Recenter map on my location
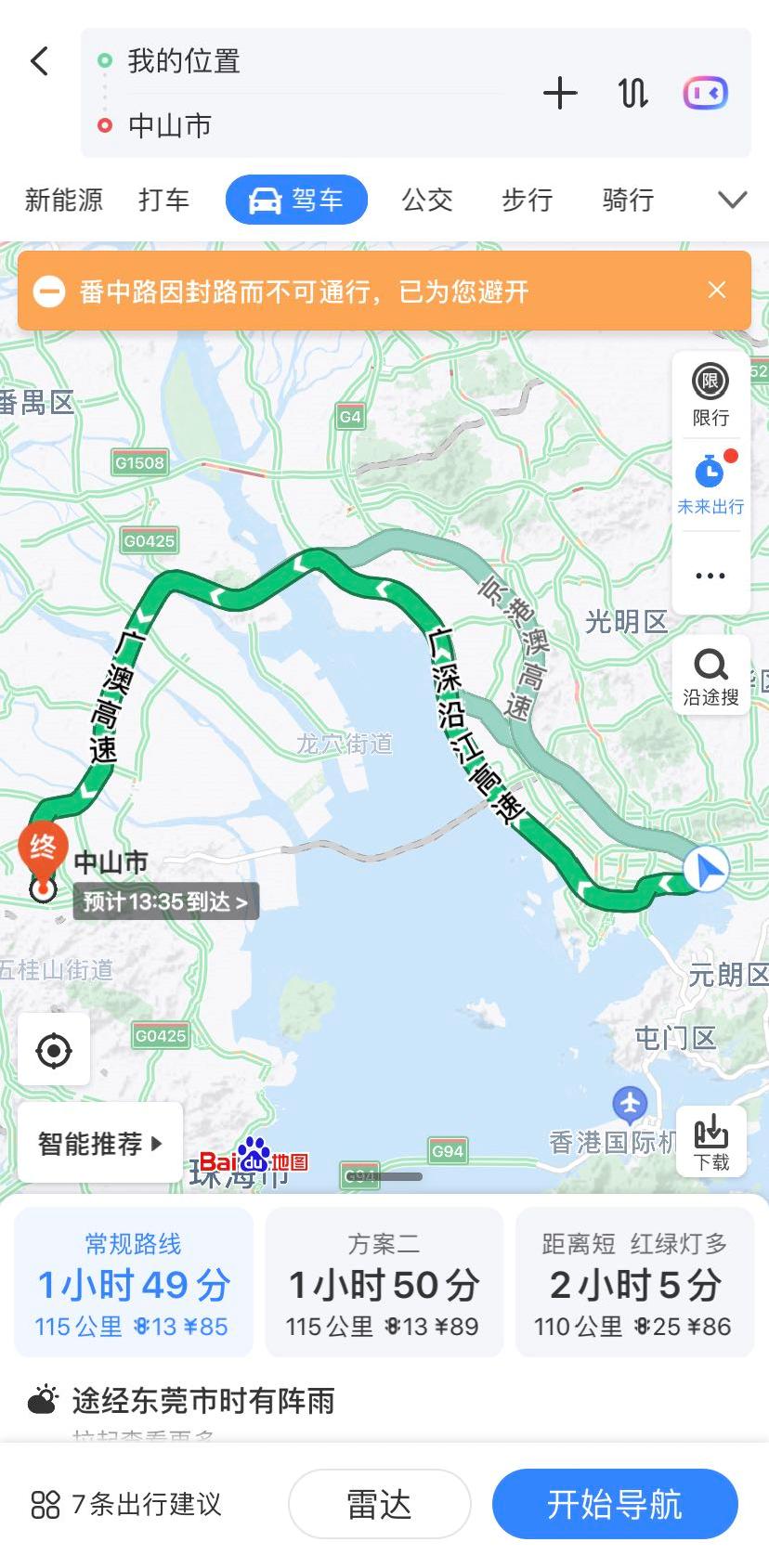The height and width of the screenshot is (1568, 769). (54, 1051)
